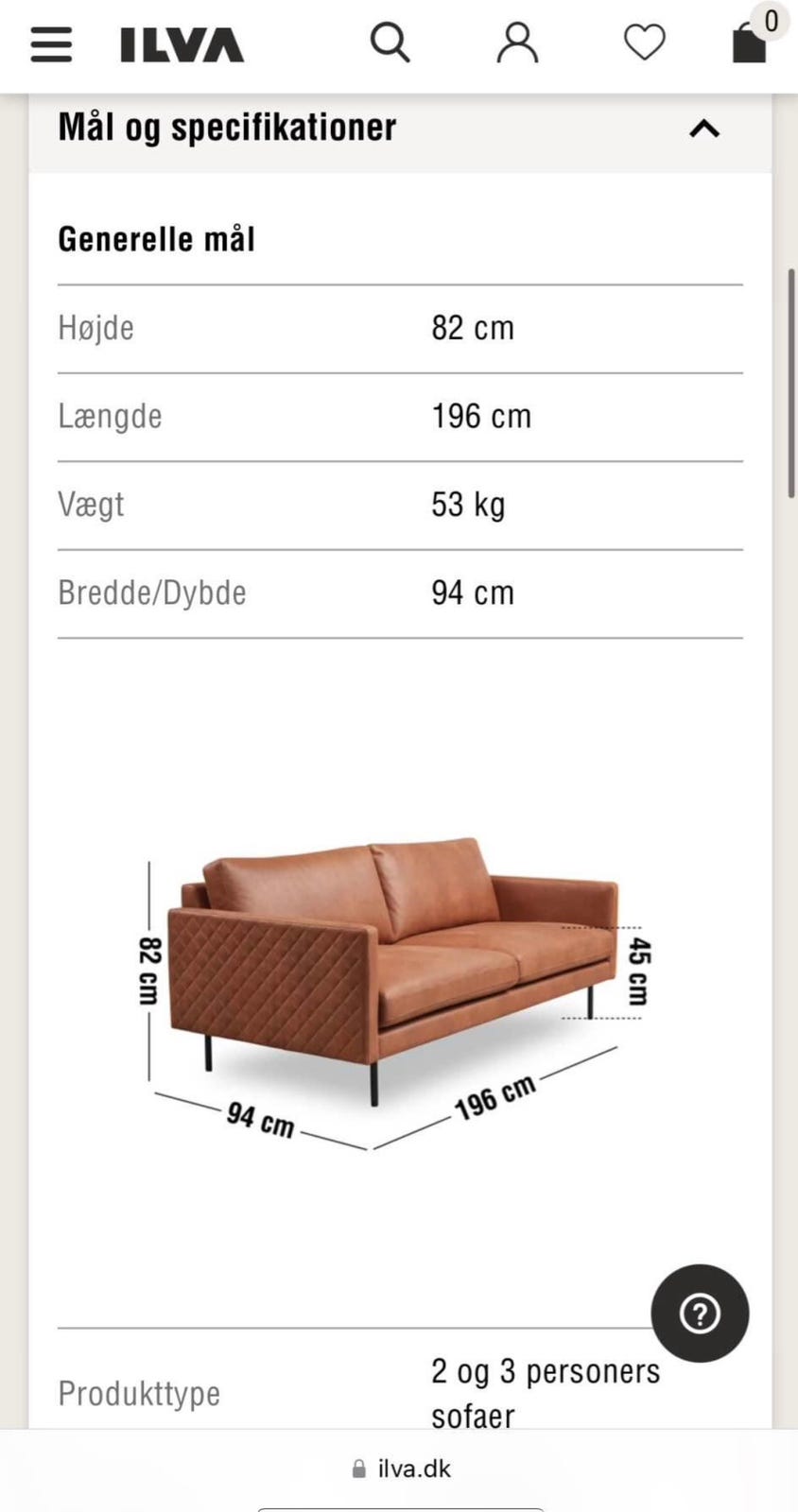This screenshot has height=1512, width=798.
Task: Expand details under Generelle mål
Action: click(157, 238)
